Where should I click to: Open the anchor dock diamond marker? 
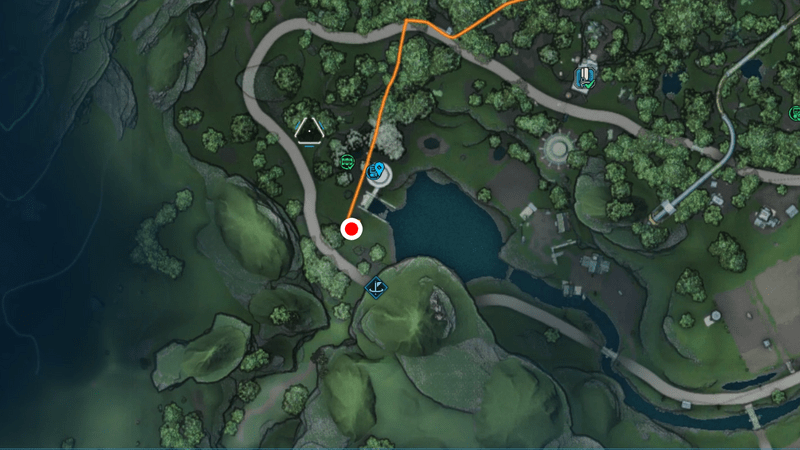377,289
